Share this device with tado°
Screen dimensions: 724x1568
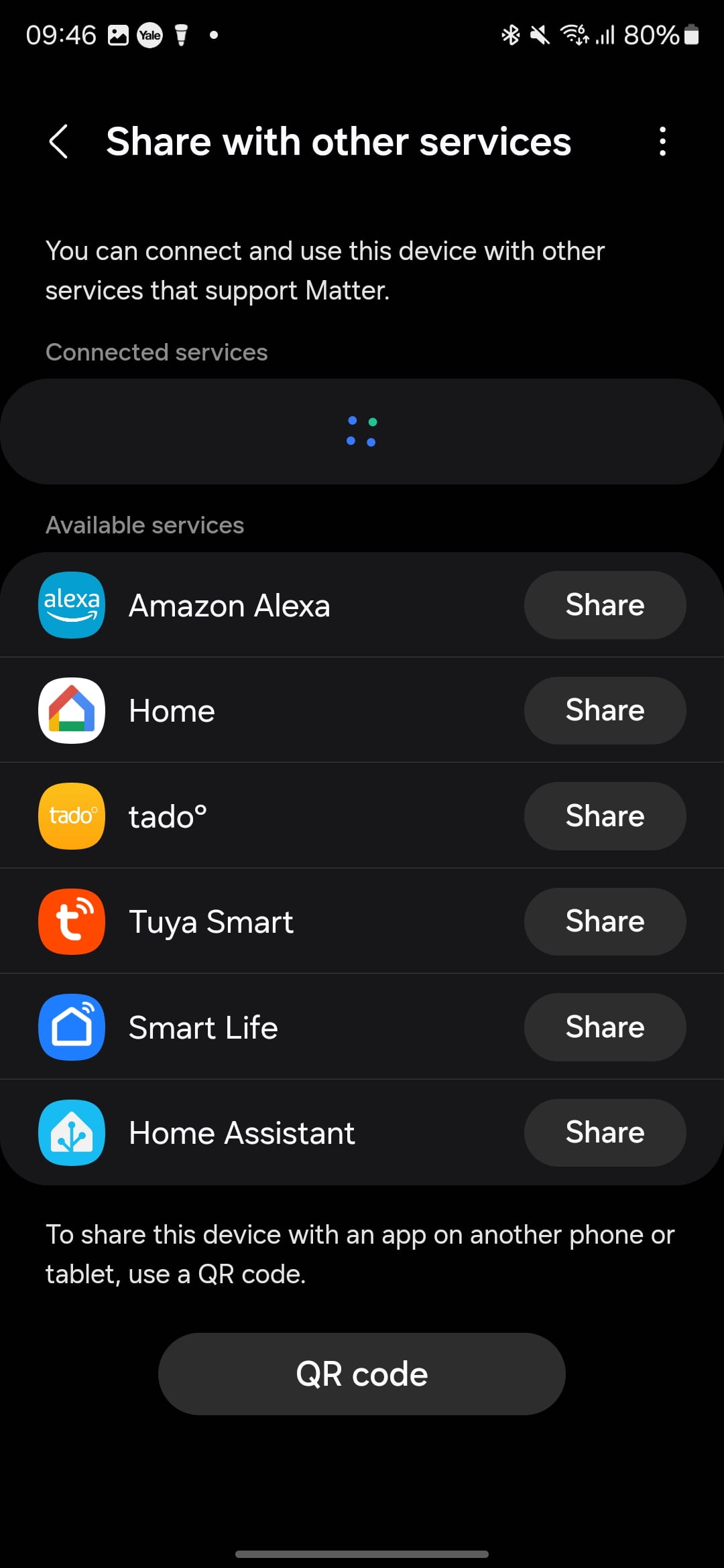pos(605,816)
